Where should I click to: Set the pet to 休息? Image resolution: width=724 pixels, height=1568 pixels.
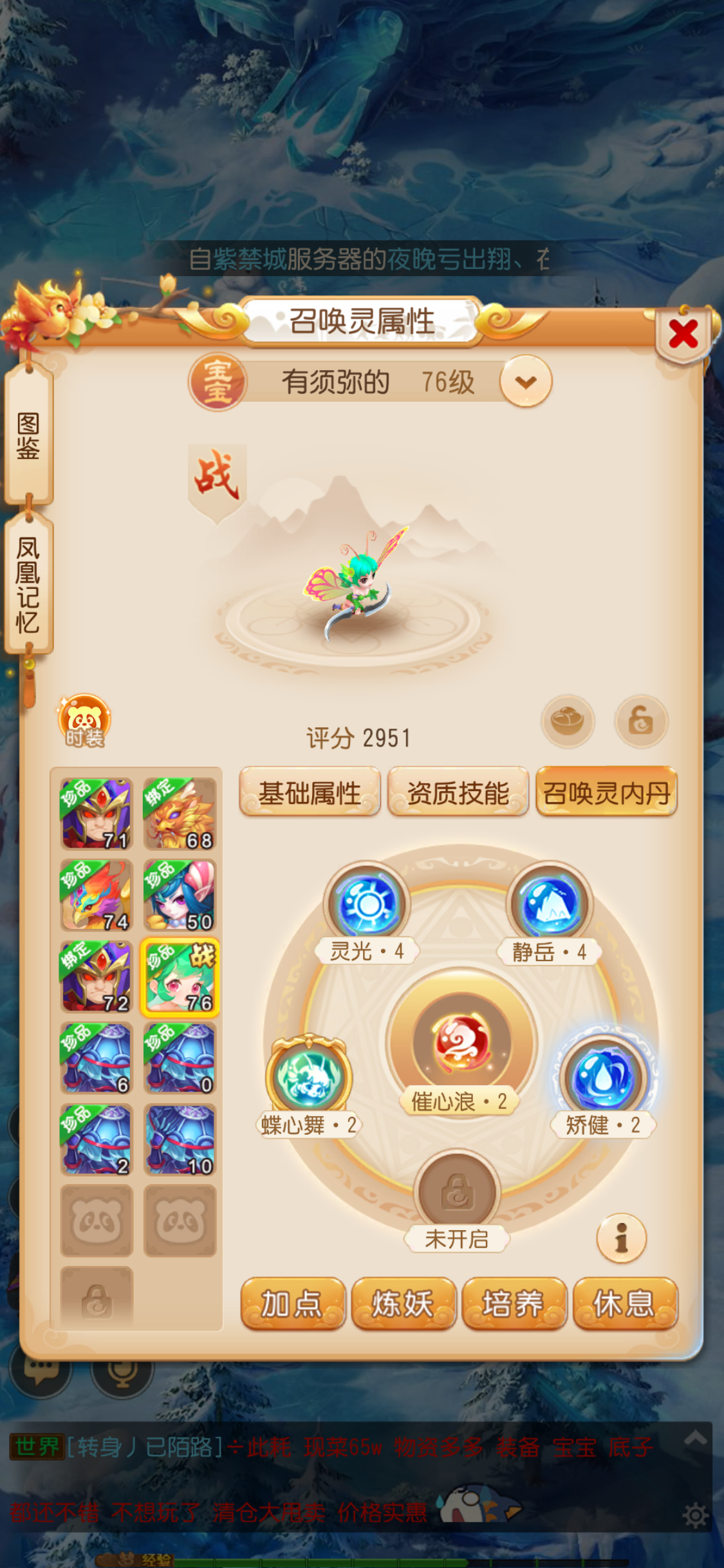pyautogui.click(x=625, y=1304)
